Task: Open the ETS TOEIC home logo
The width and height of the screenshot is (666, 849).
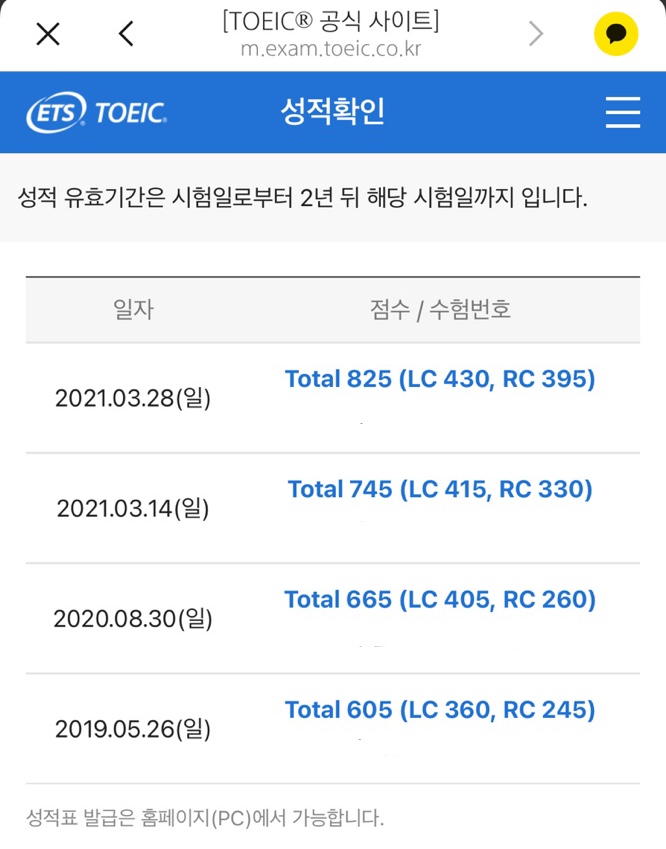Action: (97, 112)
